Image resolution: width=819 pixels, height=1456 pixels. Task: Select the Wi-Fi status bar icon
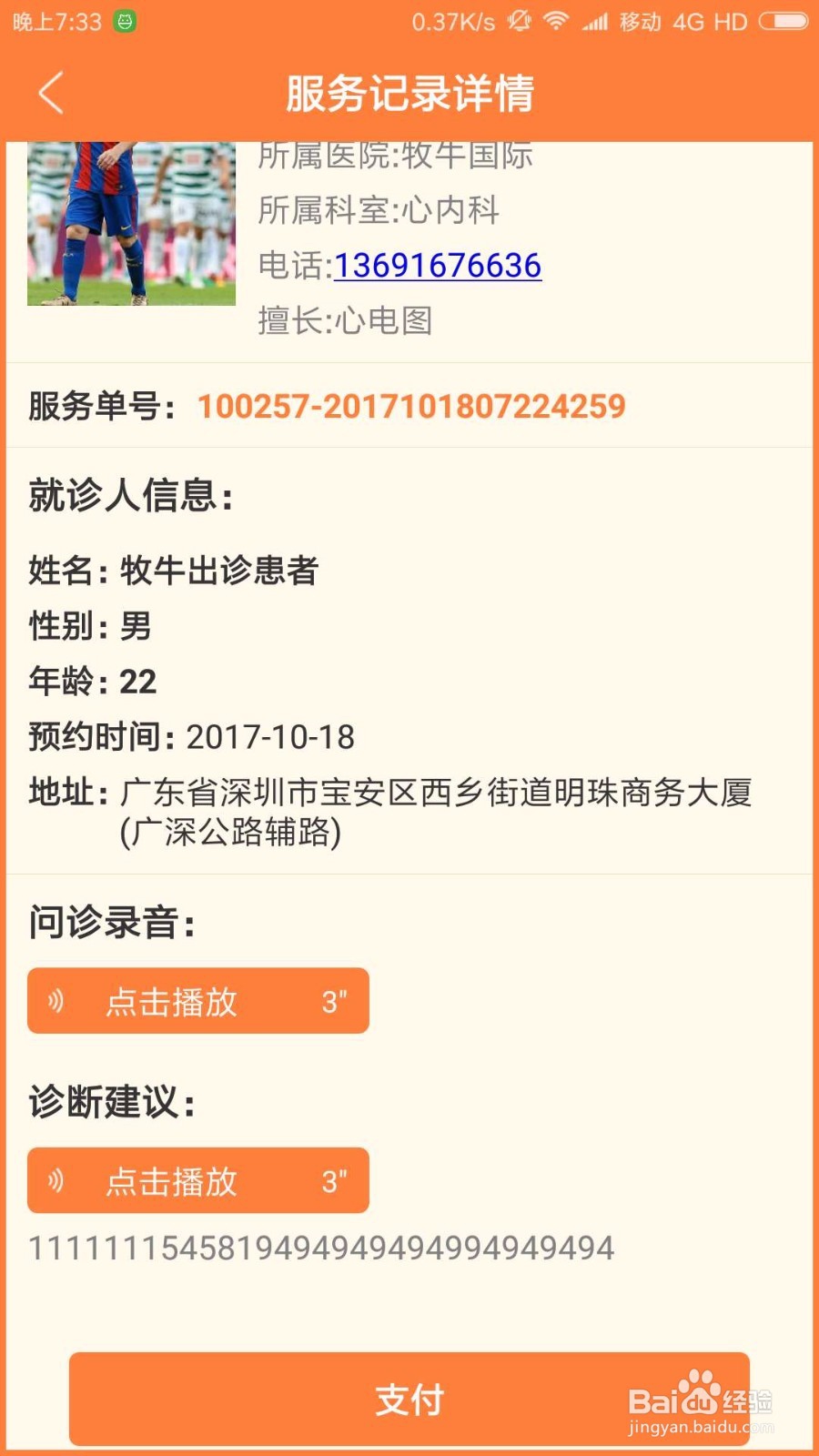point(555,20)
